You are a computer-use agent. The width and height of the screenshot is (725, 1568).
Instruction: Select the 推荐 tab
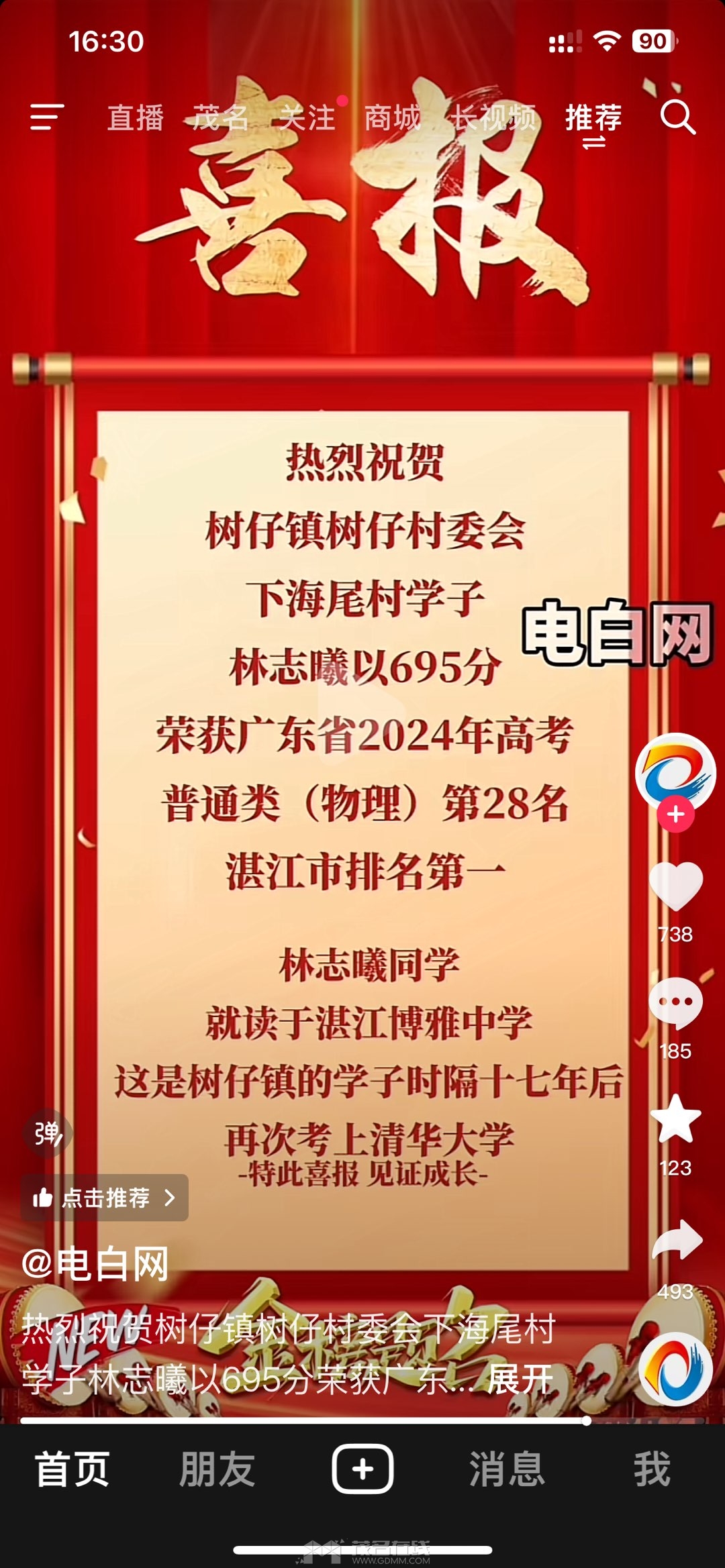coord(593,118)
